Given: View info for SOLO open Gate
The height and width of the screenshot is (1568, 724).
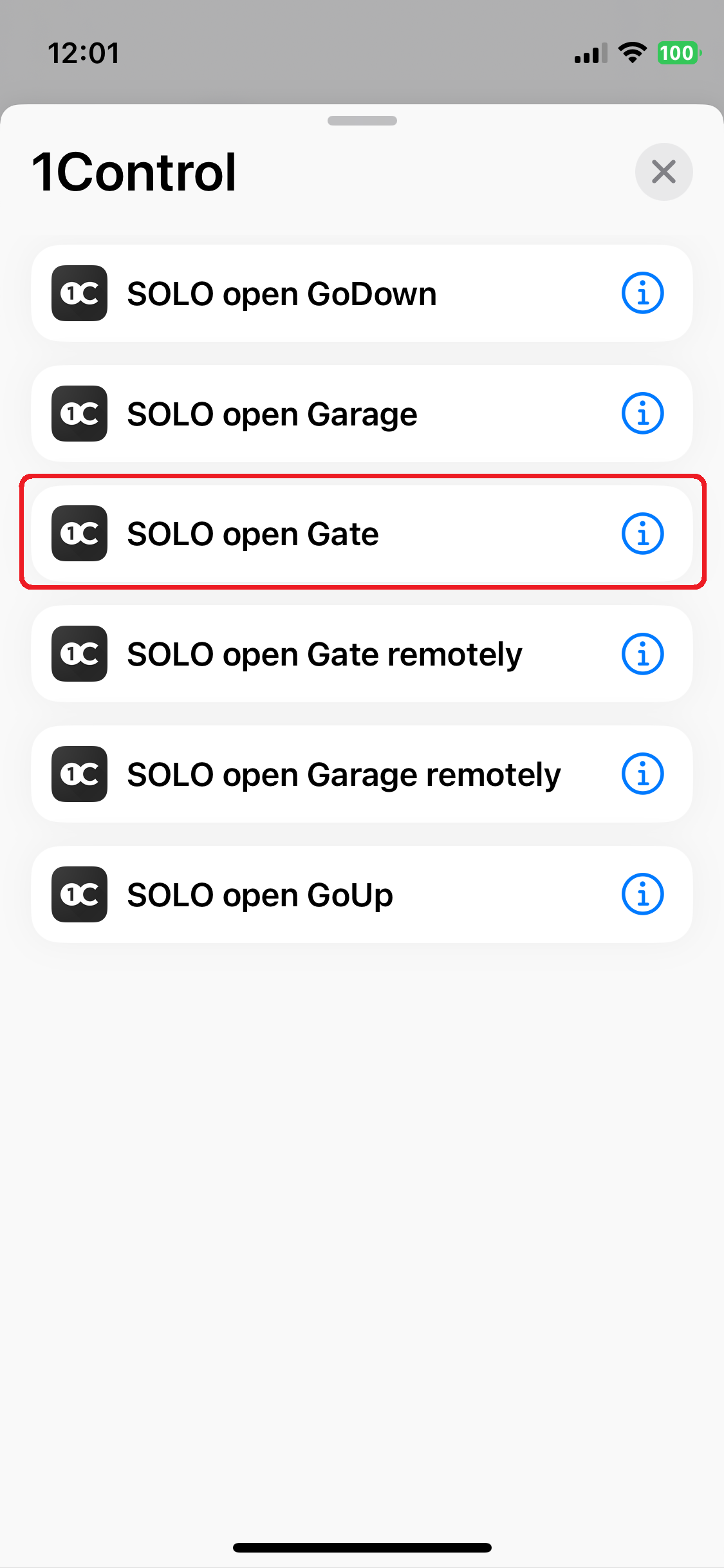Looking at the screenshot, I should [642, 534].
